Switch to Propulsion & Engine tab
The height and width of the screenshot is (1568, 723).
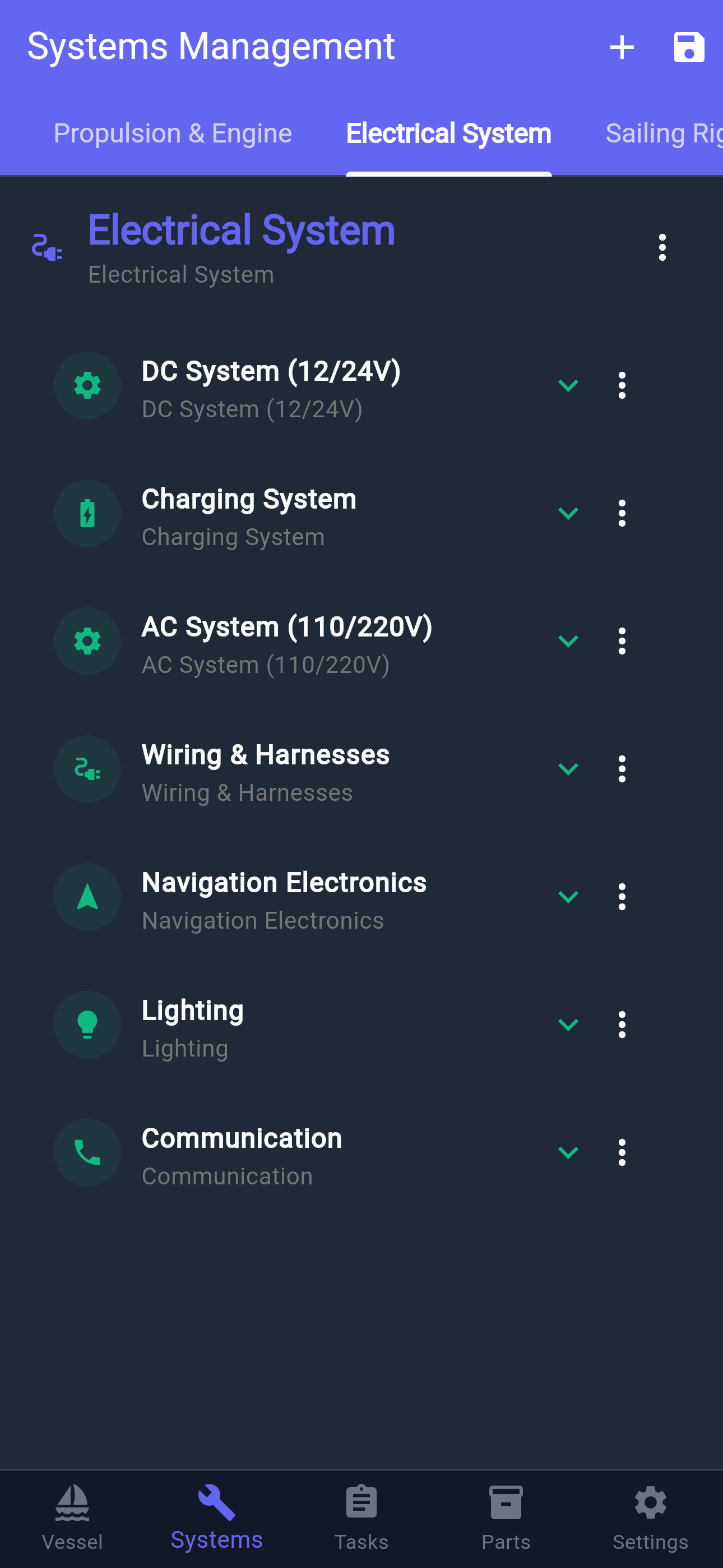173,133
